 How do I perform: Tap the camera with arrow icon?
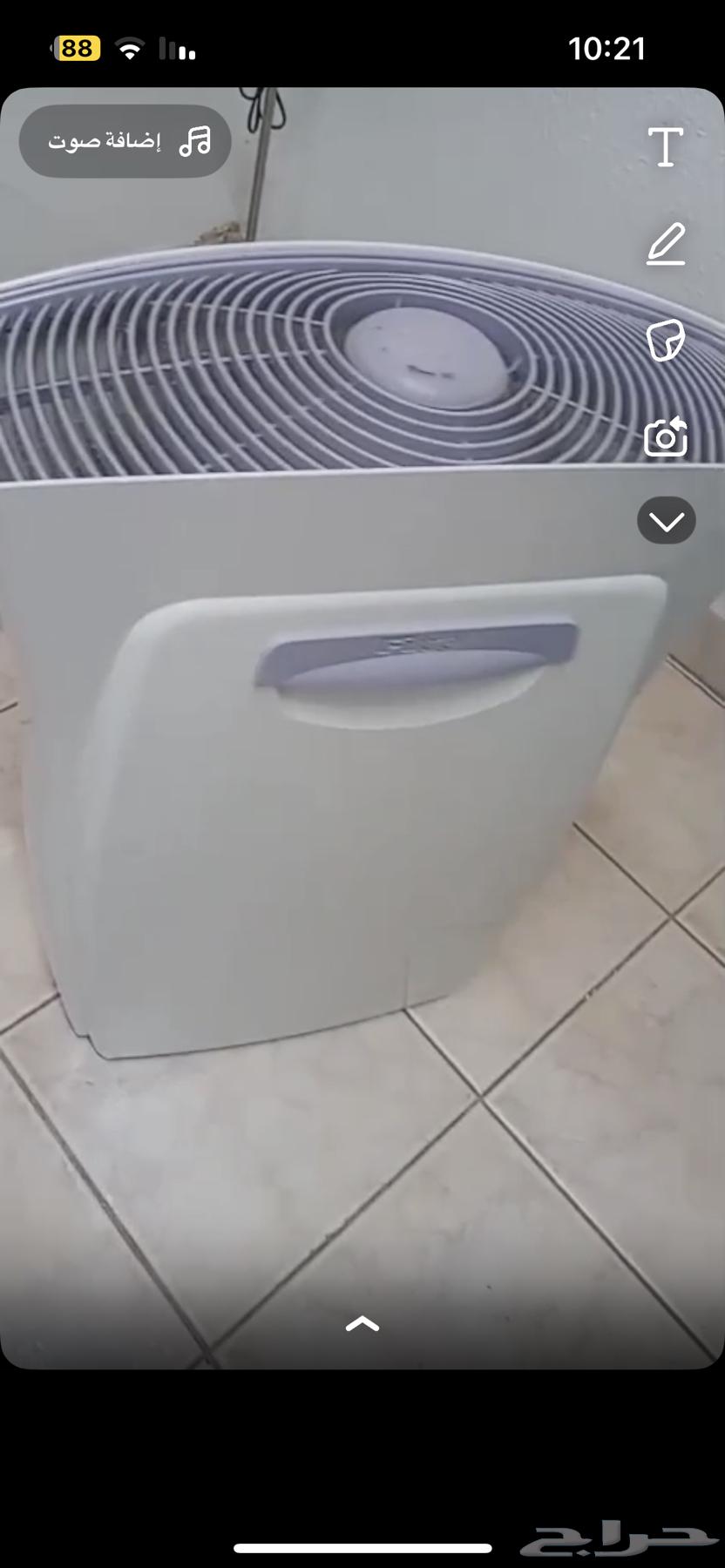point(666,437)
